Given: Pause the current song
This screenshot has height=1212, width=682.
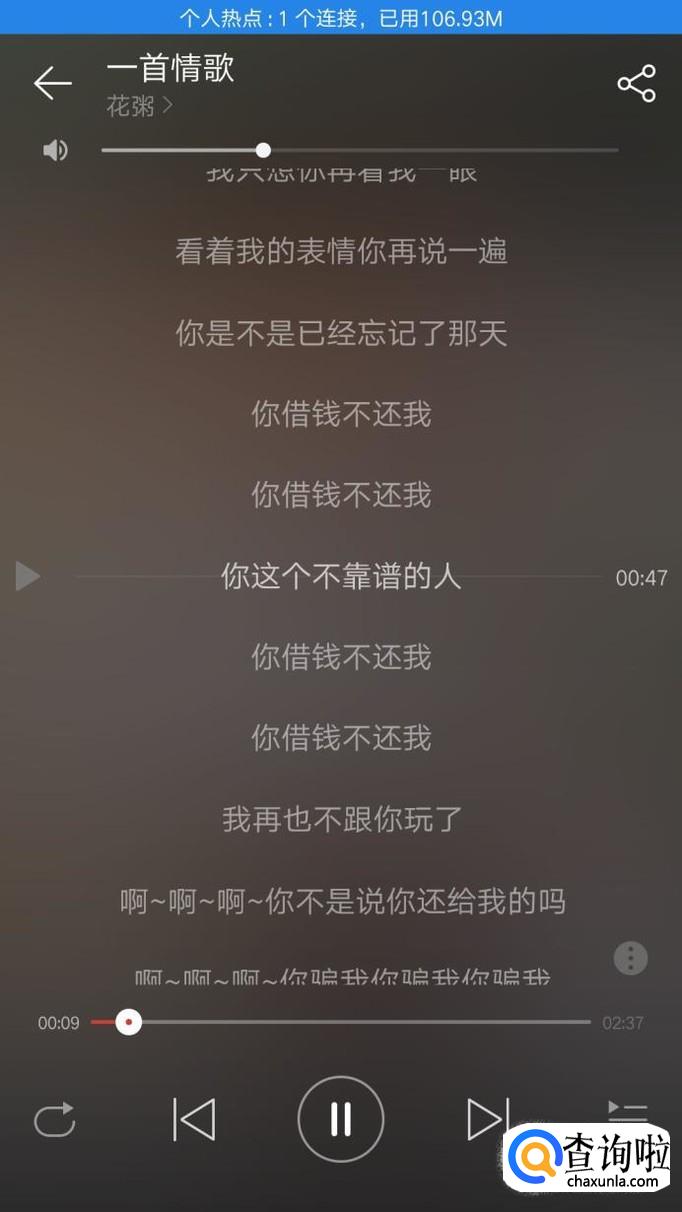Looking at the screenshot, I should click(x=341, y=1119).
